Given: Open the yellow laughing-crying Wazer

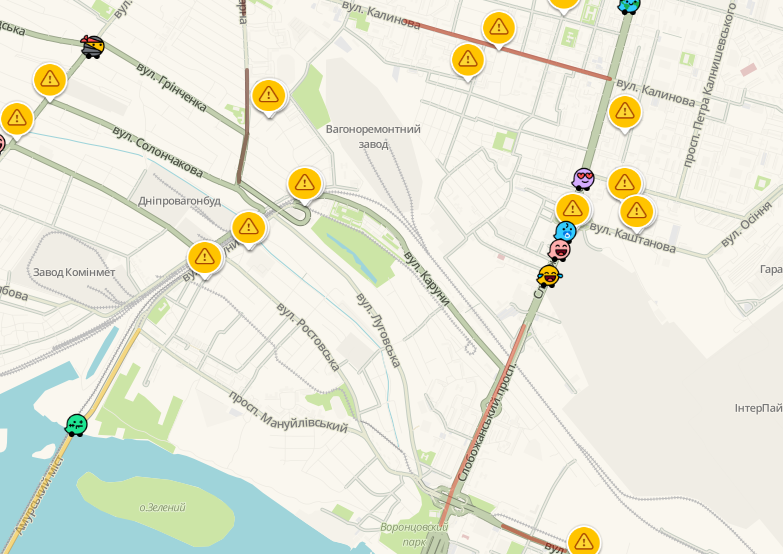Looking at the screenshot, I should click(548, 275).
